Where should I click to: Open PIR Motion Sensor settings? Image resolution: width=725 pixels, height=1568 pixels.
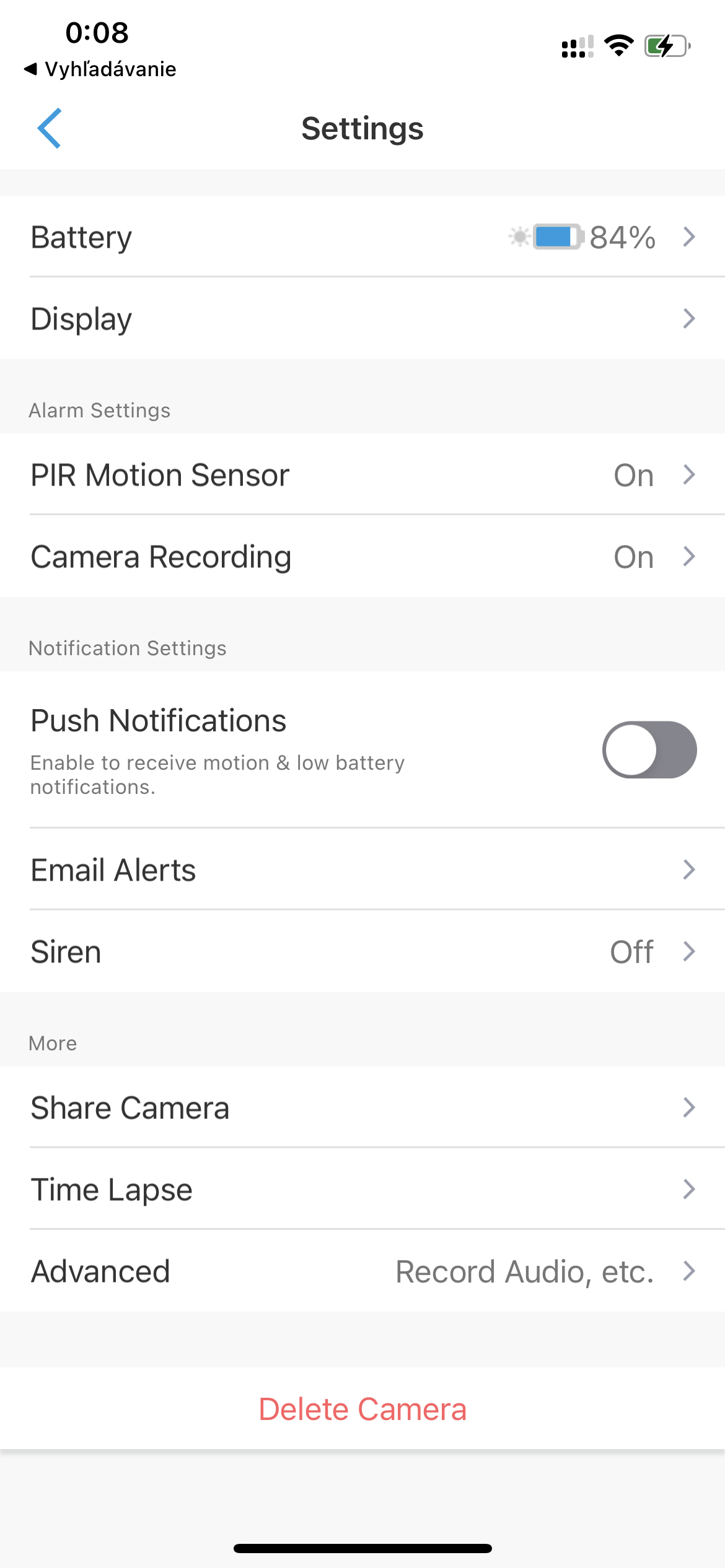tap(362, 474)
